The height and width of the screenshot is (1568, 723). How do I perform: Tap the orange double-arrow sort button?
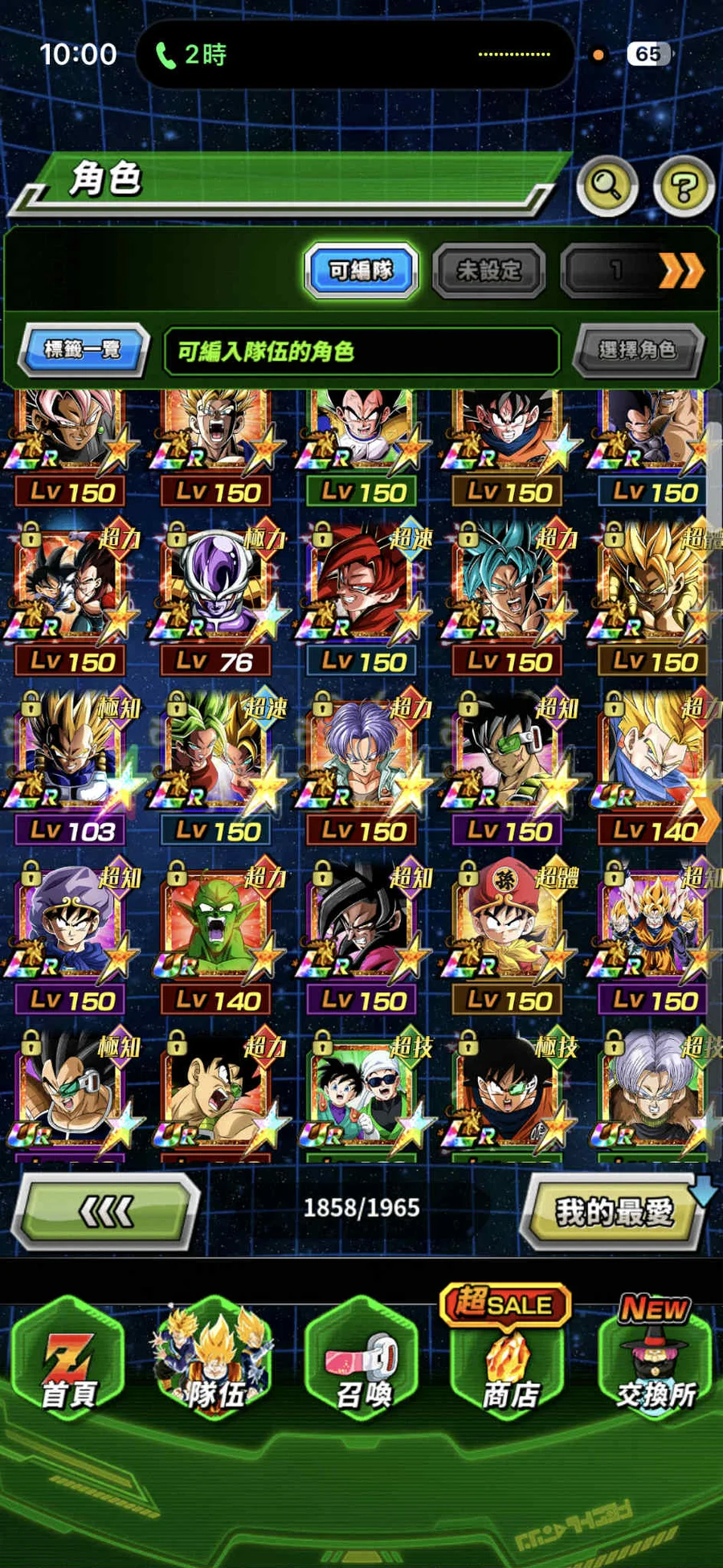pyautogui.click(x=680, y=271)
